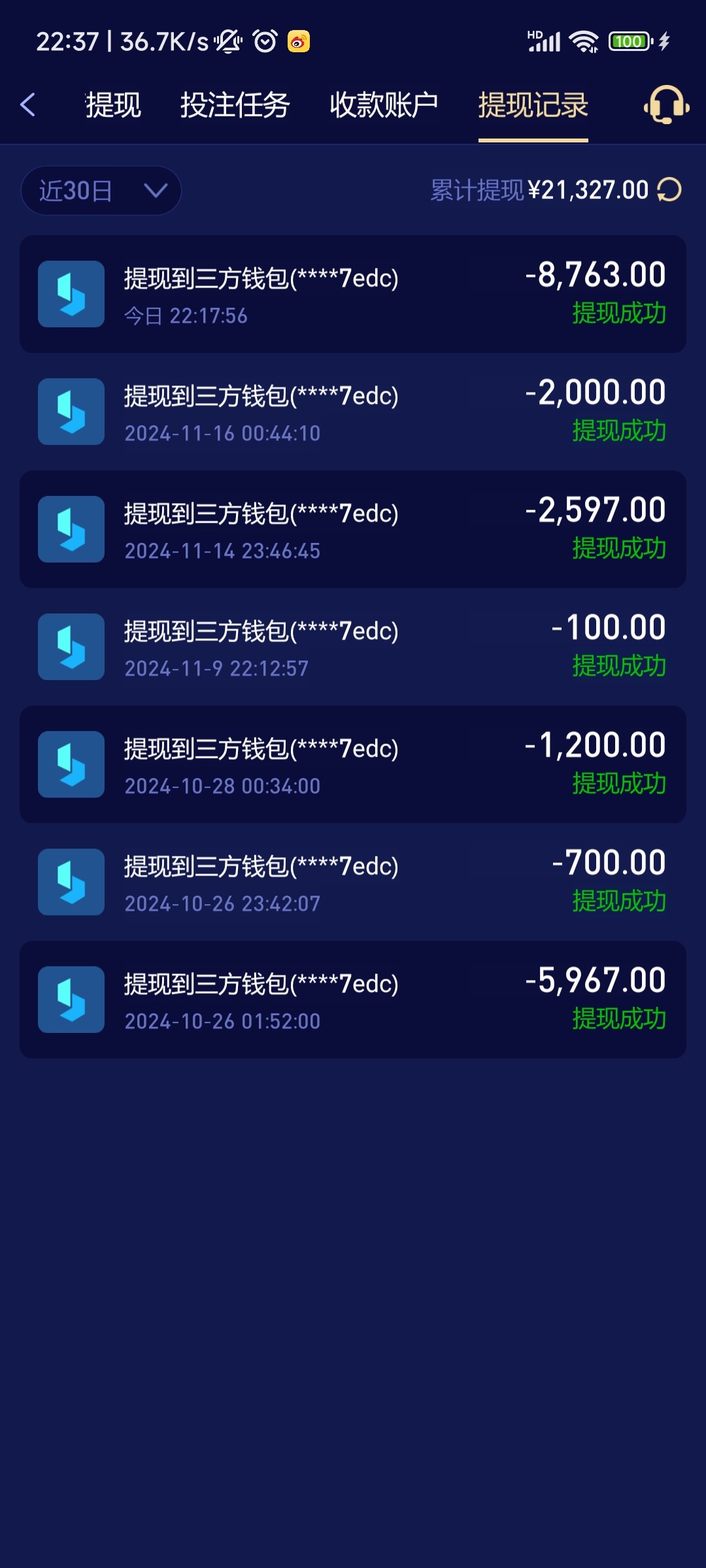Image resolution: width=706 pixels, height=1568 pixels.
Task: Go back using the top-left arrow
Action: [27, 105]
